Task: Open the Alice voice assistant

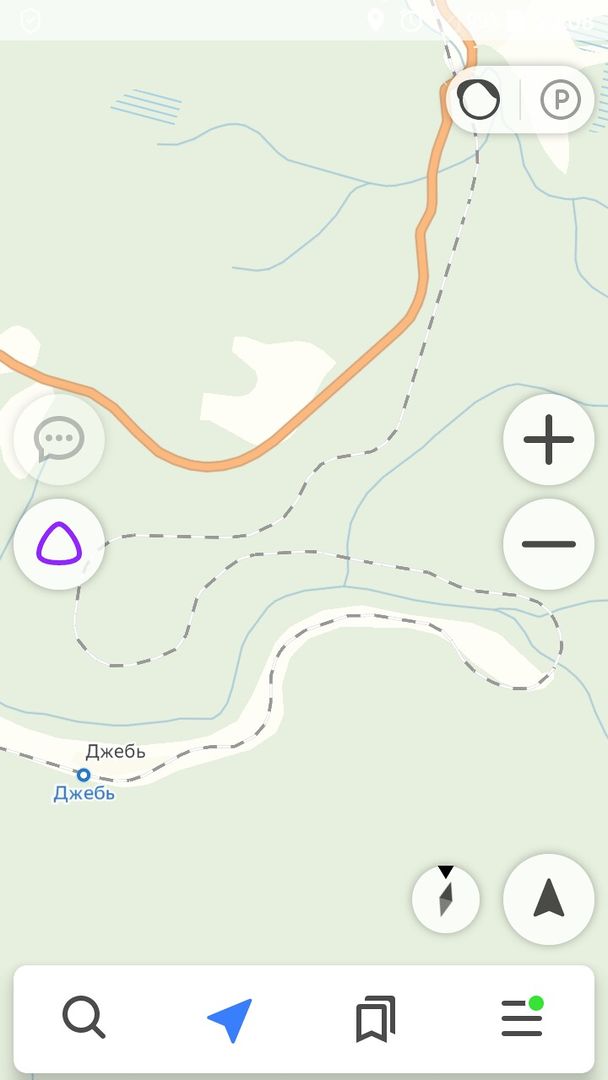Action: (59, 544)
